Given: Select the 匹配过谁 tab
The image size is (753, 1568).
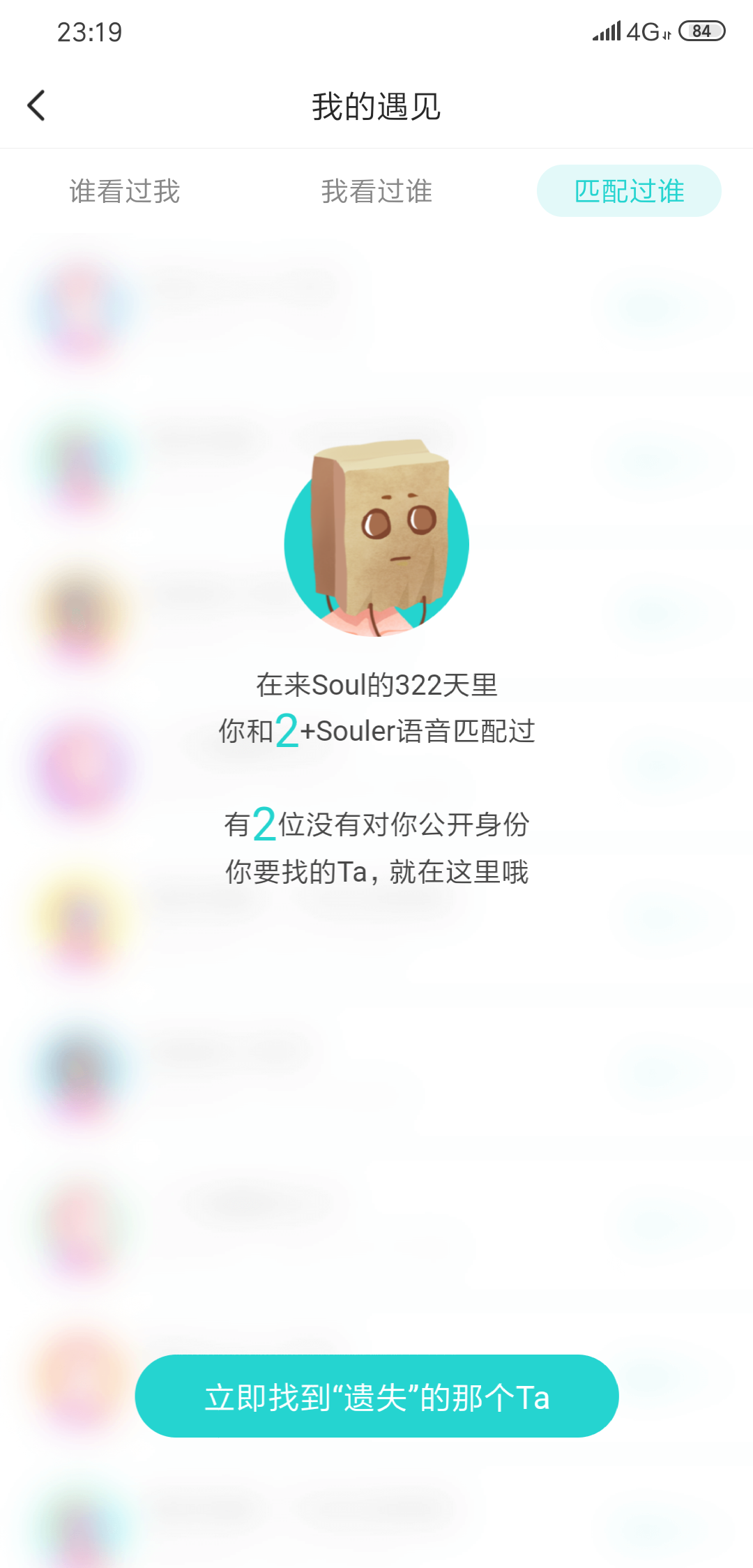Looking at the screenshot, I should (629, 191).
